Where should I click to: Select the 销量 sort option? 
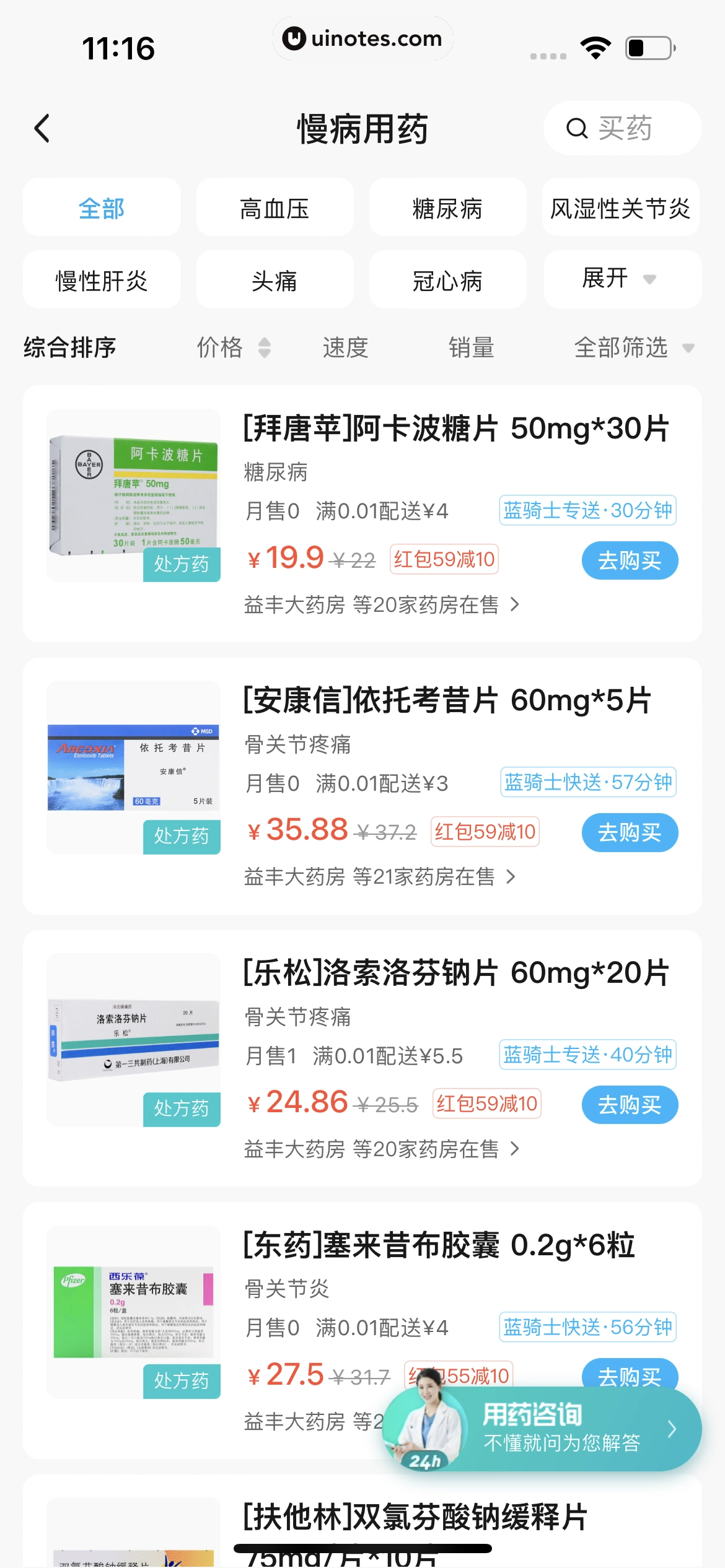pos(471,348)
